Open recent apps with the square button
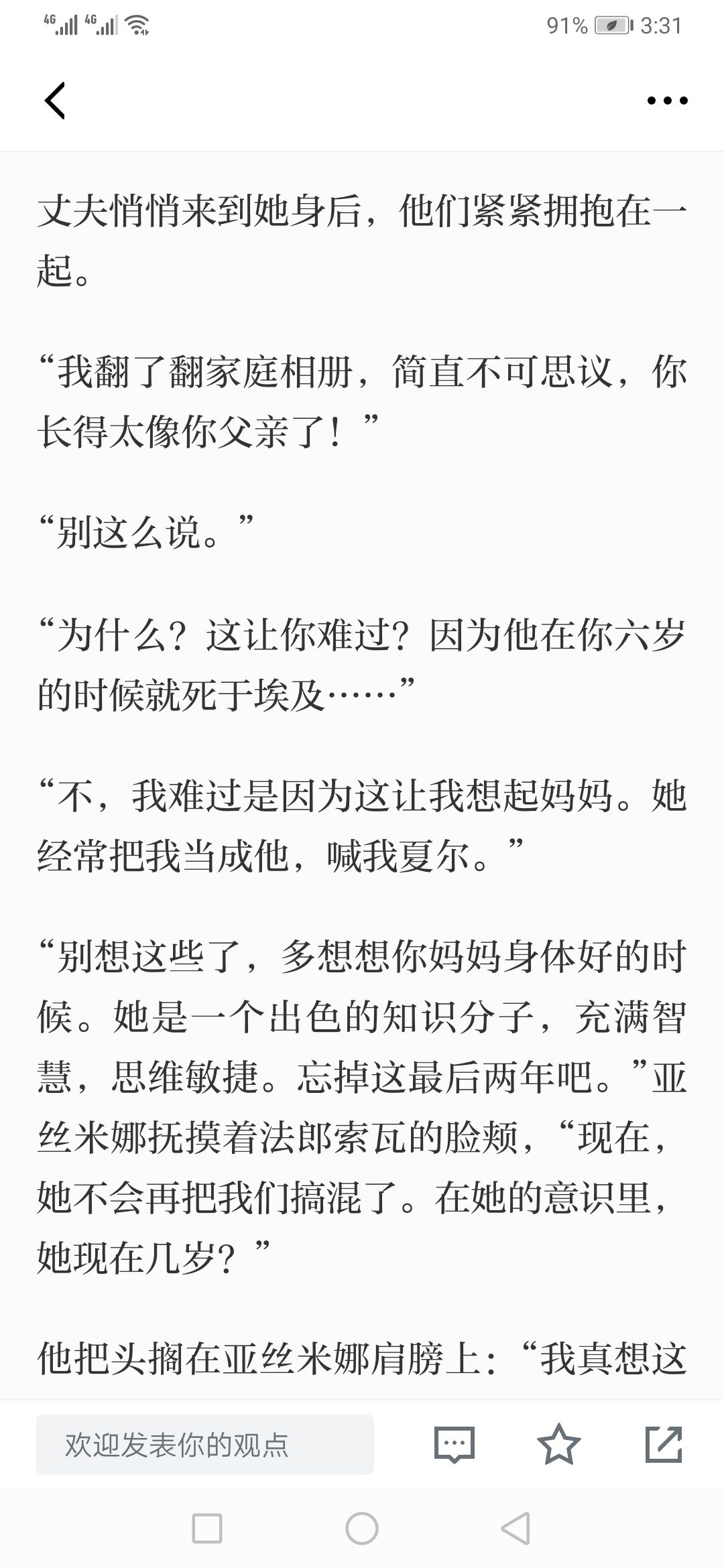This screenshot has height=1568, width=724. click(x=207, y=1528)
